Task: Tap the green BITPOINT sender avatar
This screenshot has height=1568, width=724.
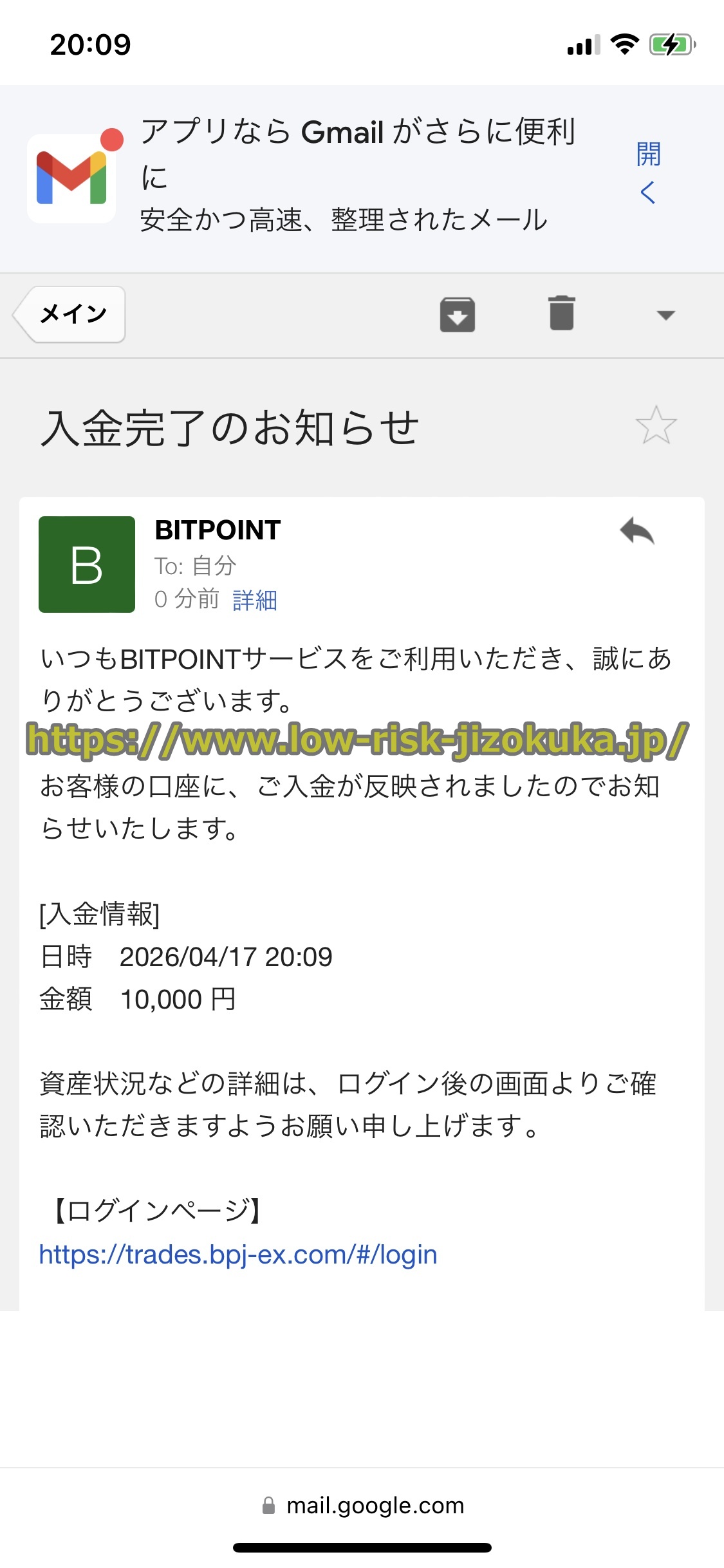Action: click(x=86, y=565)
